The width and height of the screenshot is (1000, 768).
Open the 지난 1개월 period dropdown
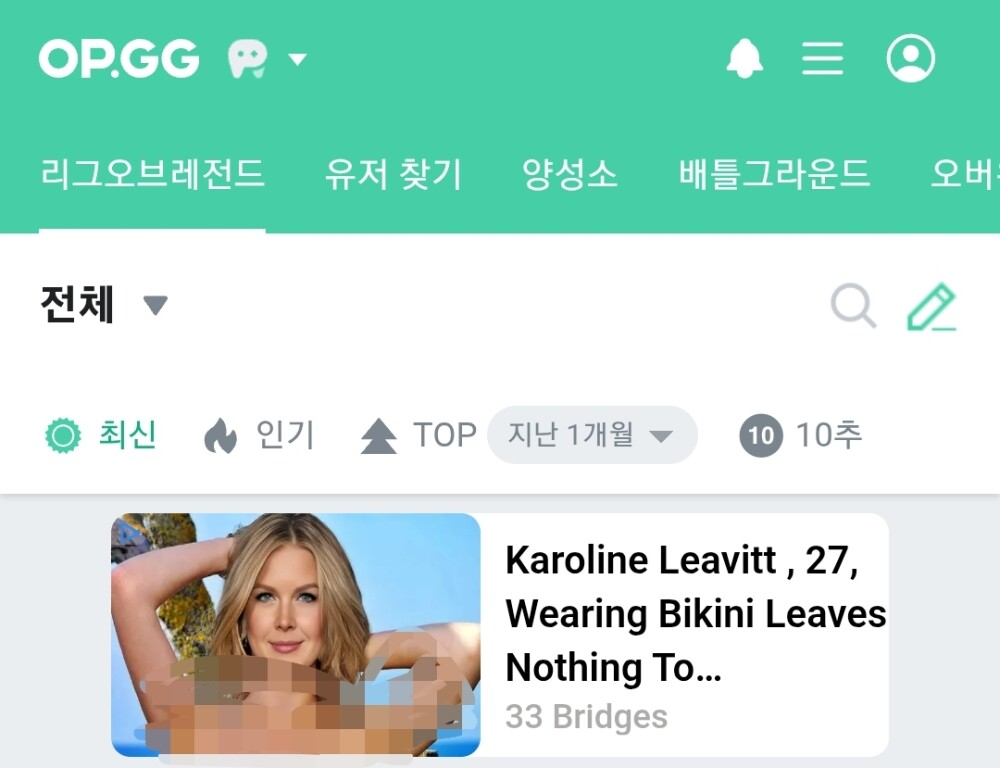[592, 435]
